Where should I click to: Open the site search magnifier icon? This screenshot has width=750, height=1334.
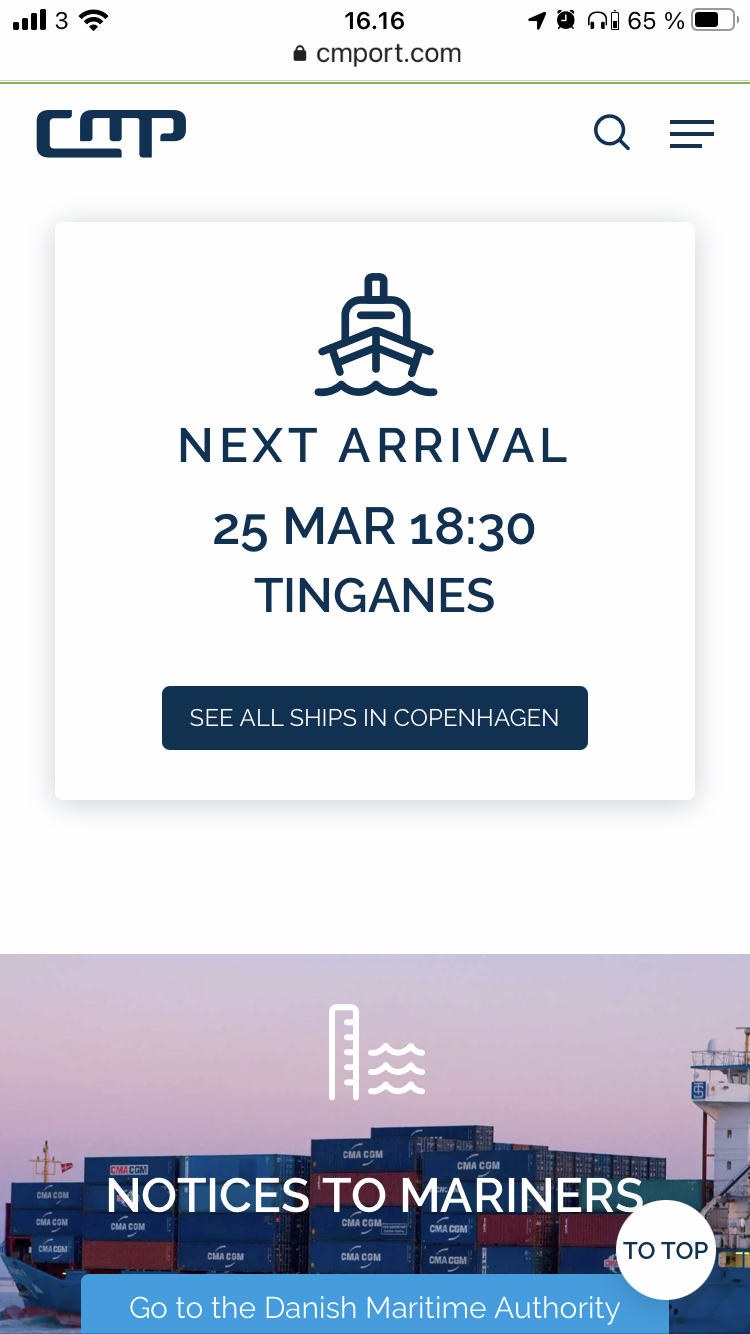(x=611, y=133)
